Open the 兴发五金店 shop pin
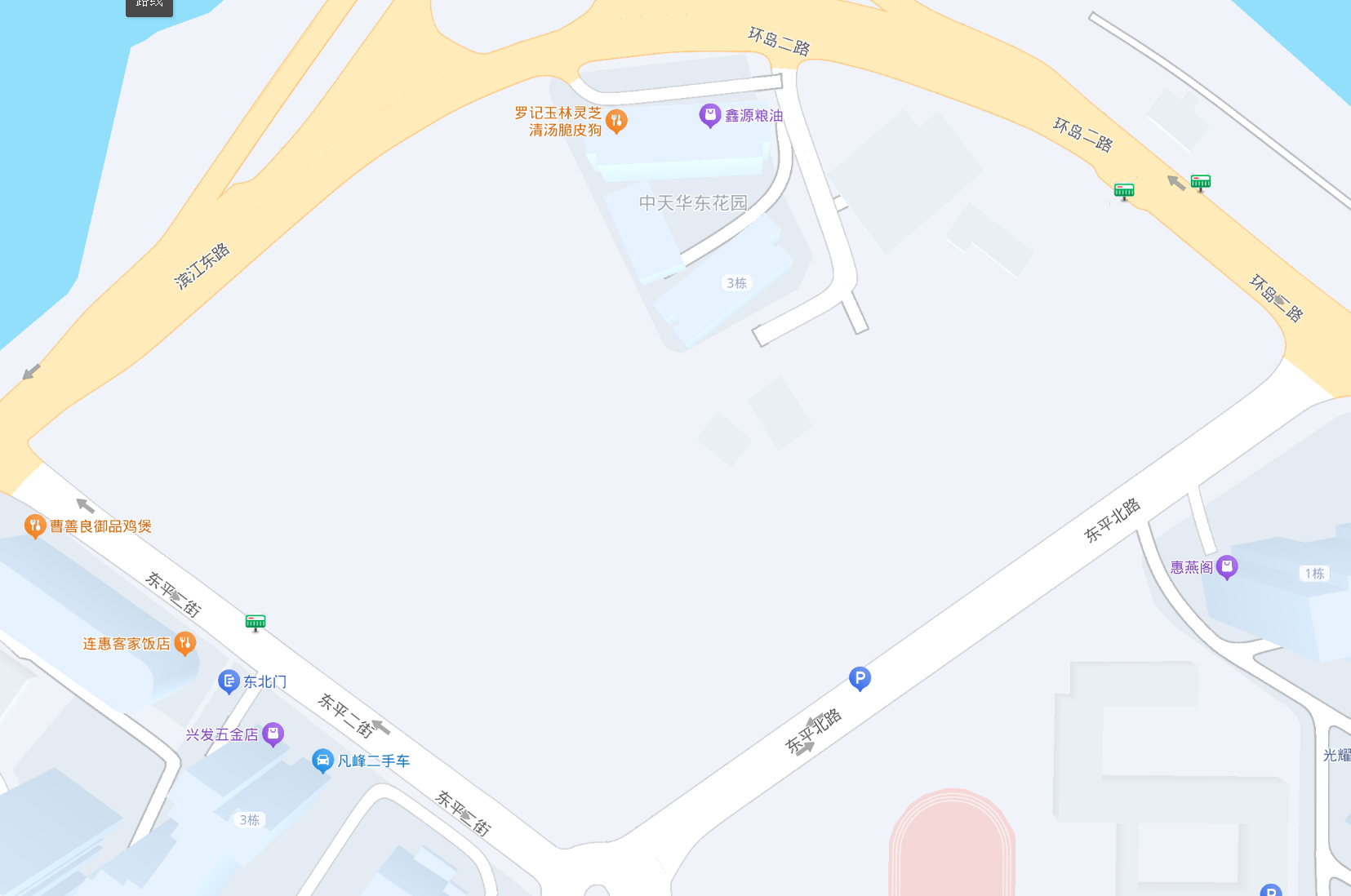Image resolution: width=1351 pixels, height=896 pixels. click(273, 734)
